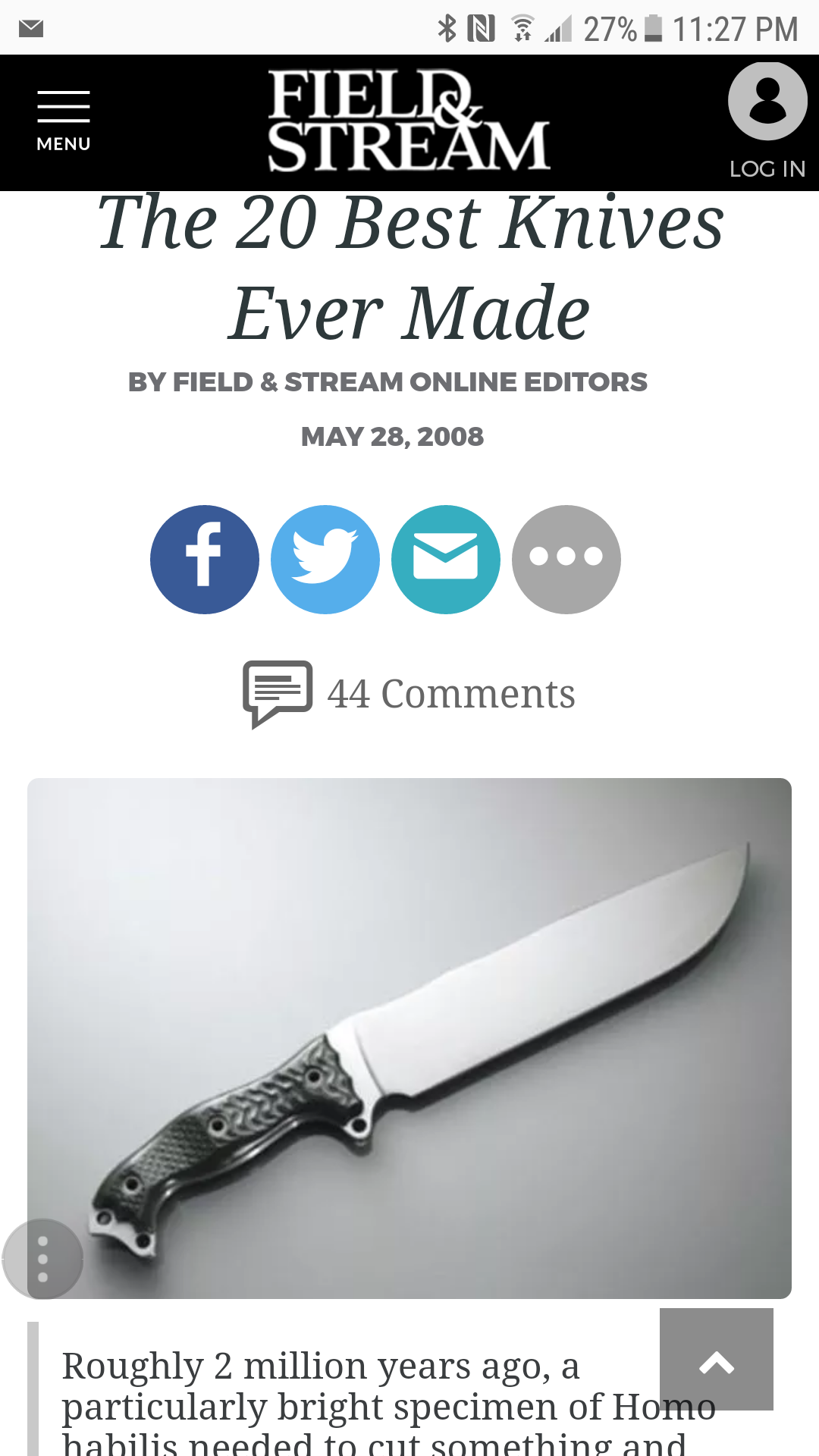The width and height of the screenshot is (819, 1456).
Task: Jump back to top with the up arrow
Action: click(716, 1359)
